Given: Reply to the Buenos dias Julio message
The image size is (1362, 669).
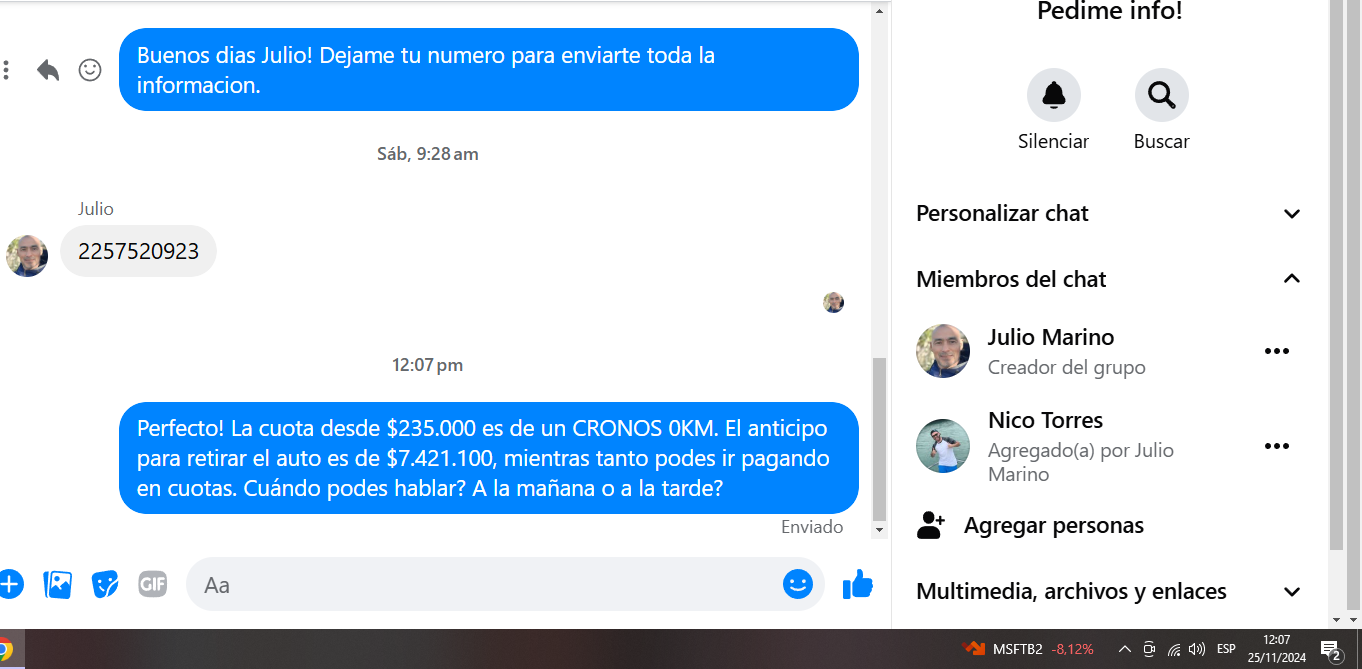Looking at the screenshot, I should (x=48, y=70).
